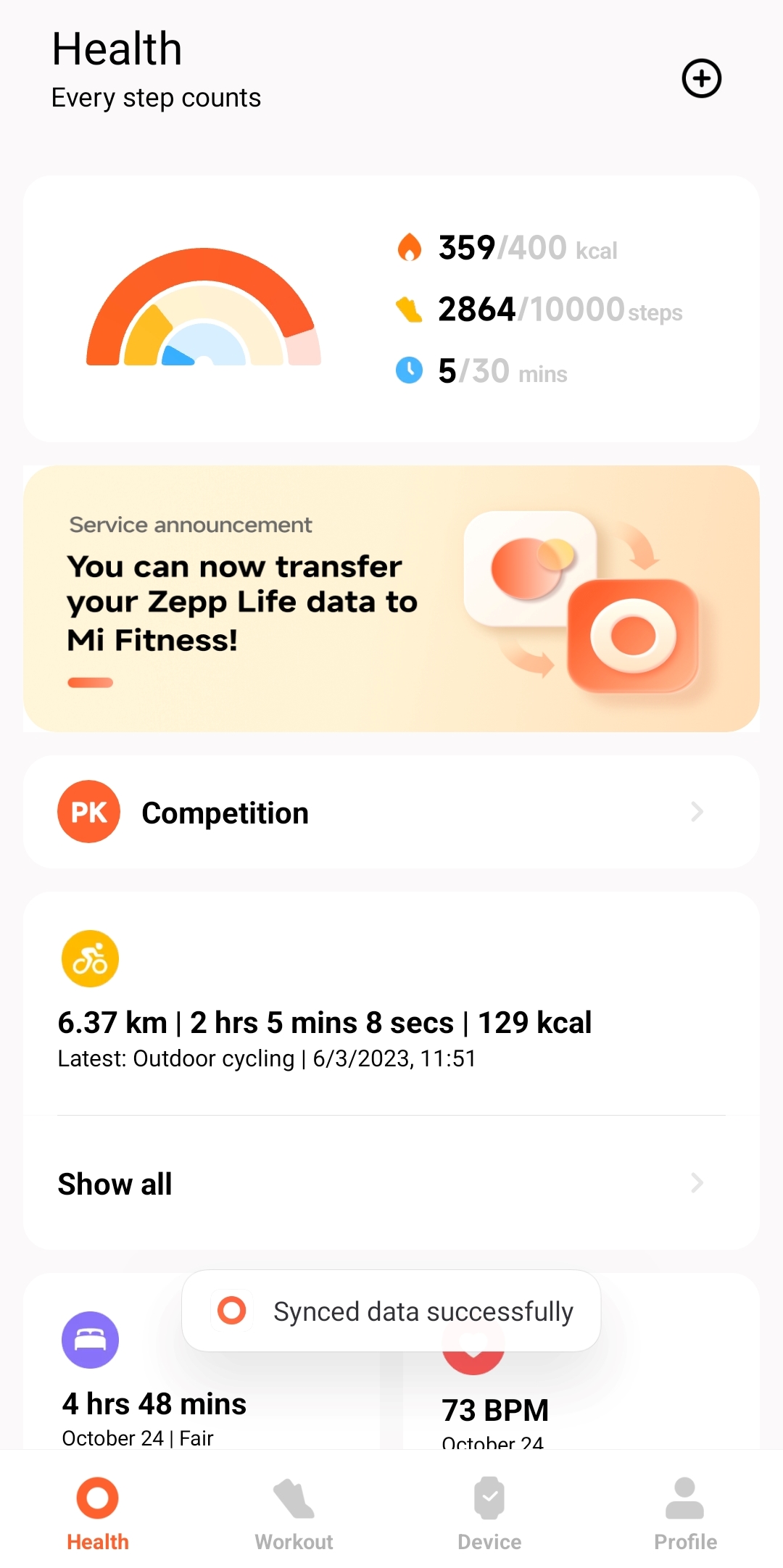Tap the add plus icon
This screenshot has height=1568, width=783.
[701, 78]
